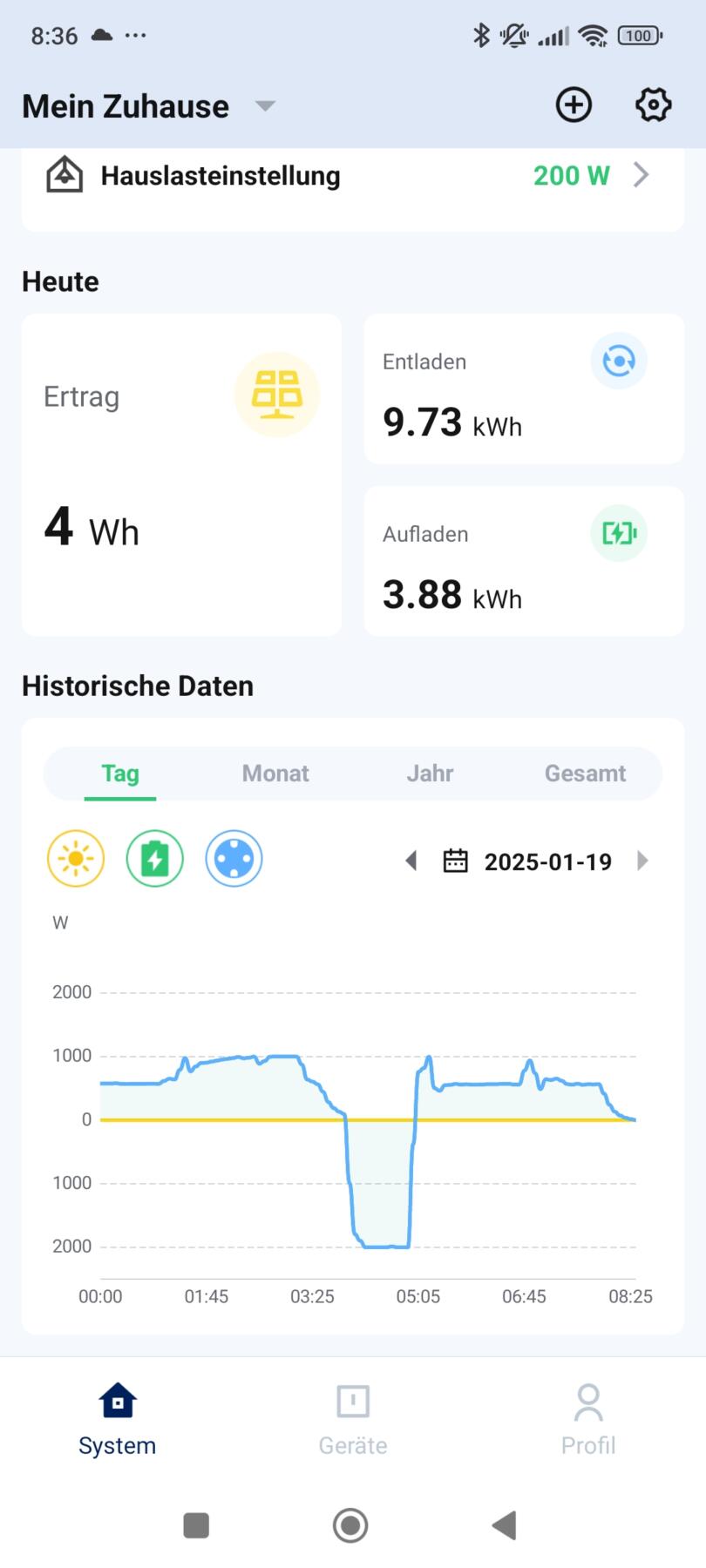The height and width of the screenshot is (1568, 706).
Task: Open the Profil section
Action: click(587, 1420)
